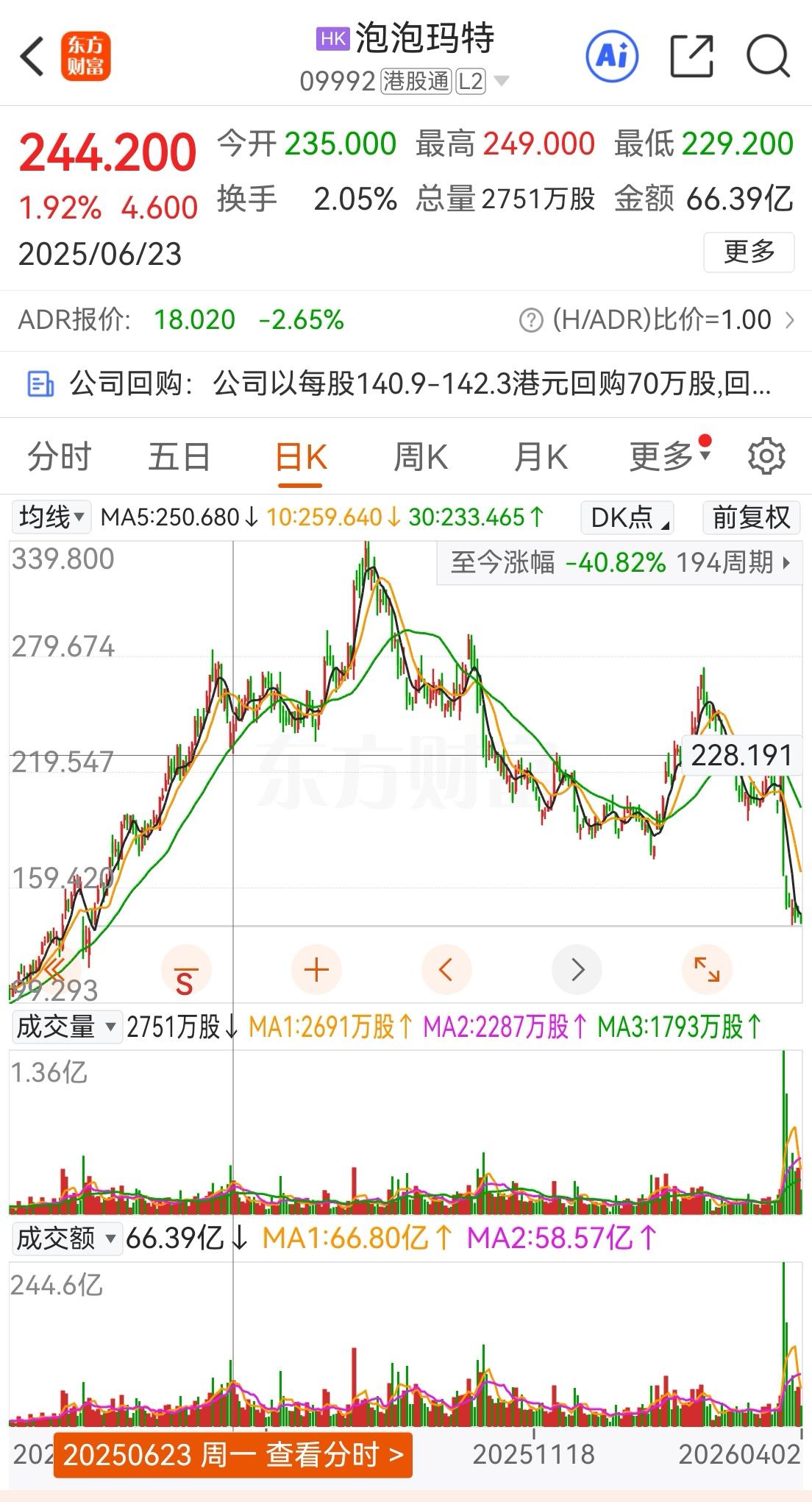Tap the back arrow to exit stock page

(x=32, y=55)
